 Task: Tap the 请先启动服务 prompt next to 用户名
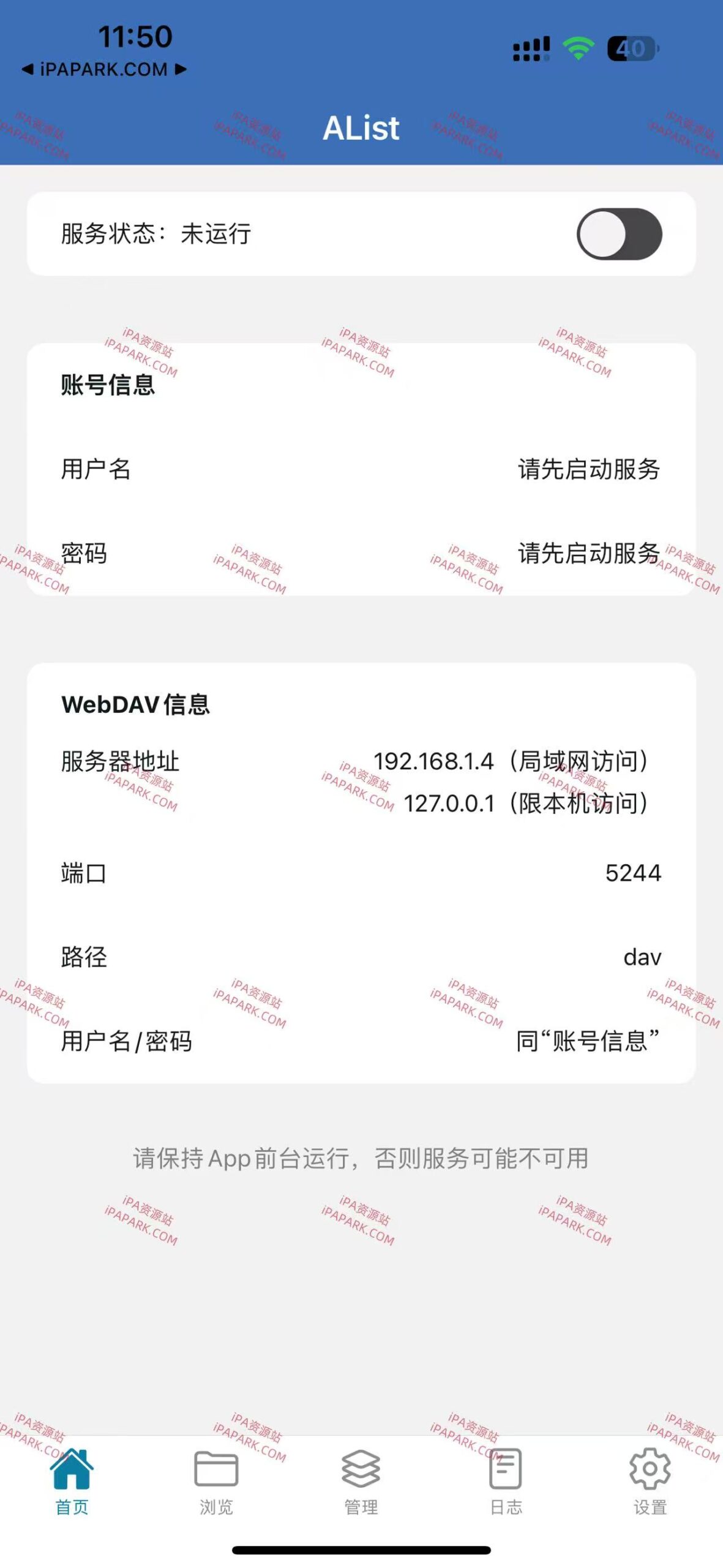pyautogui.click(x=588, y=470)
